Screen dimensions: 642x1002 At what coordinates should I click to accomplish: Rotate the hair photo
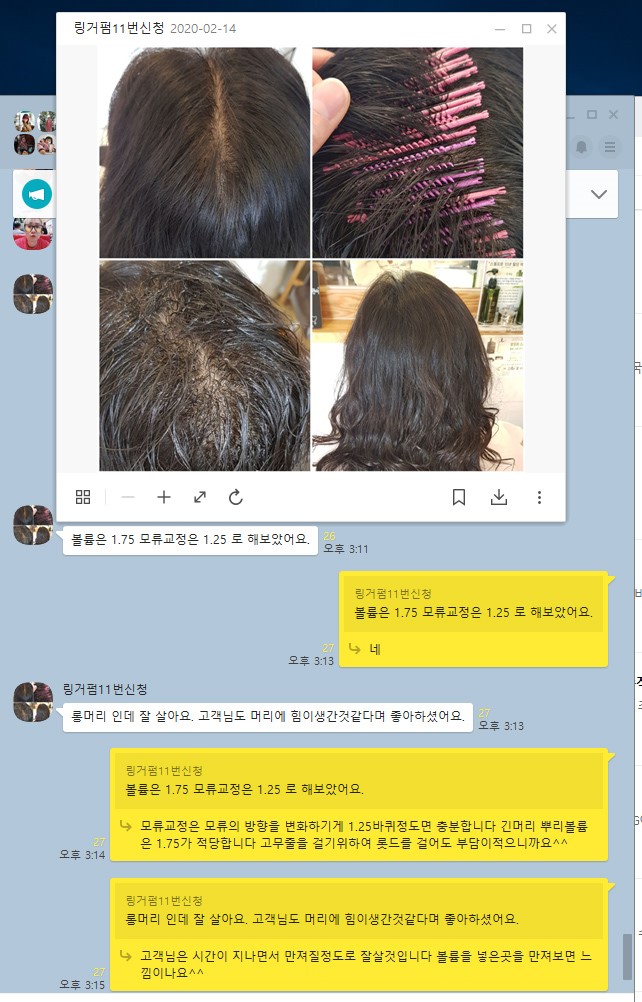pos(236,497)
